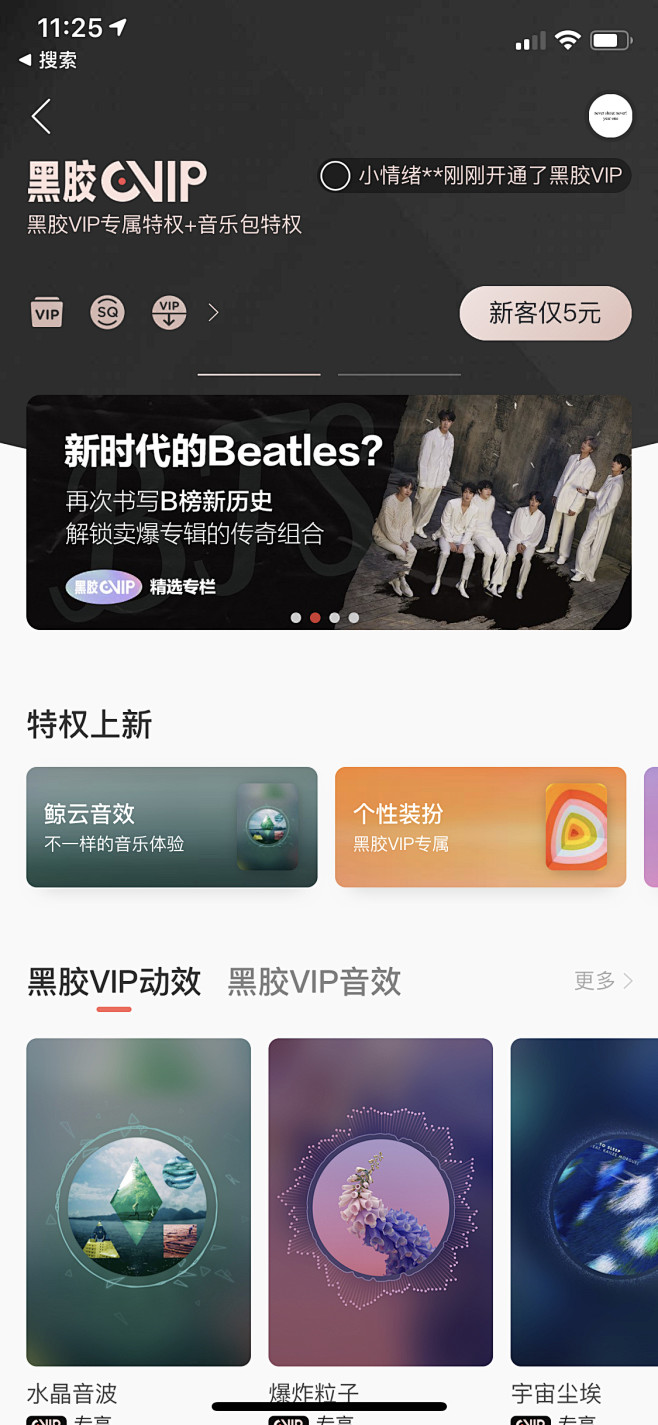The height and width of the screenshot is (1425, 658).
Task: Open the SQ sound quality privilege icon
Action: pyautogui.click(x=108, y=313)
